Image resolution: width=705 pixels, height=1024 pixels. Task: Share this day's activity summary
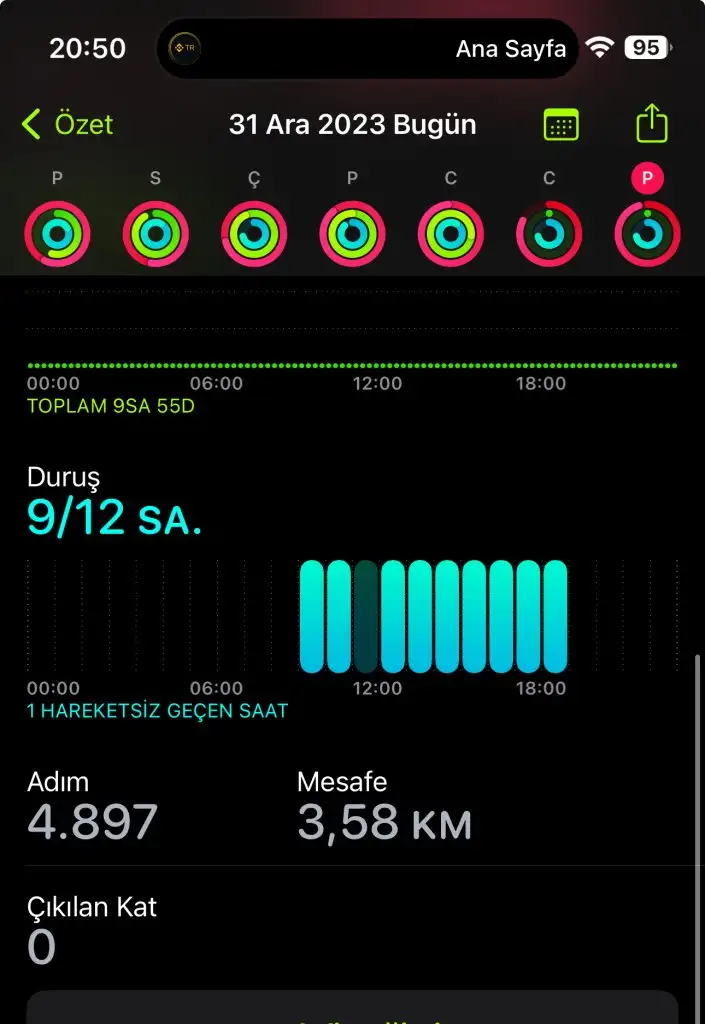[x=652, y=124]
